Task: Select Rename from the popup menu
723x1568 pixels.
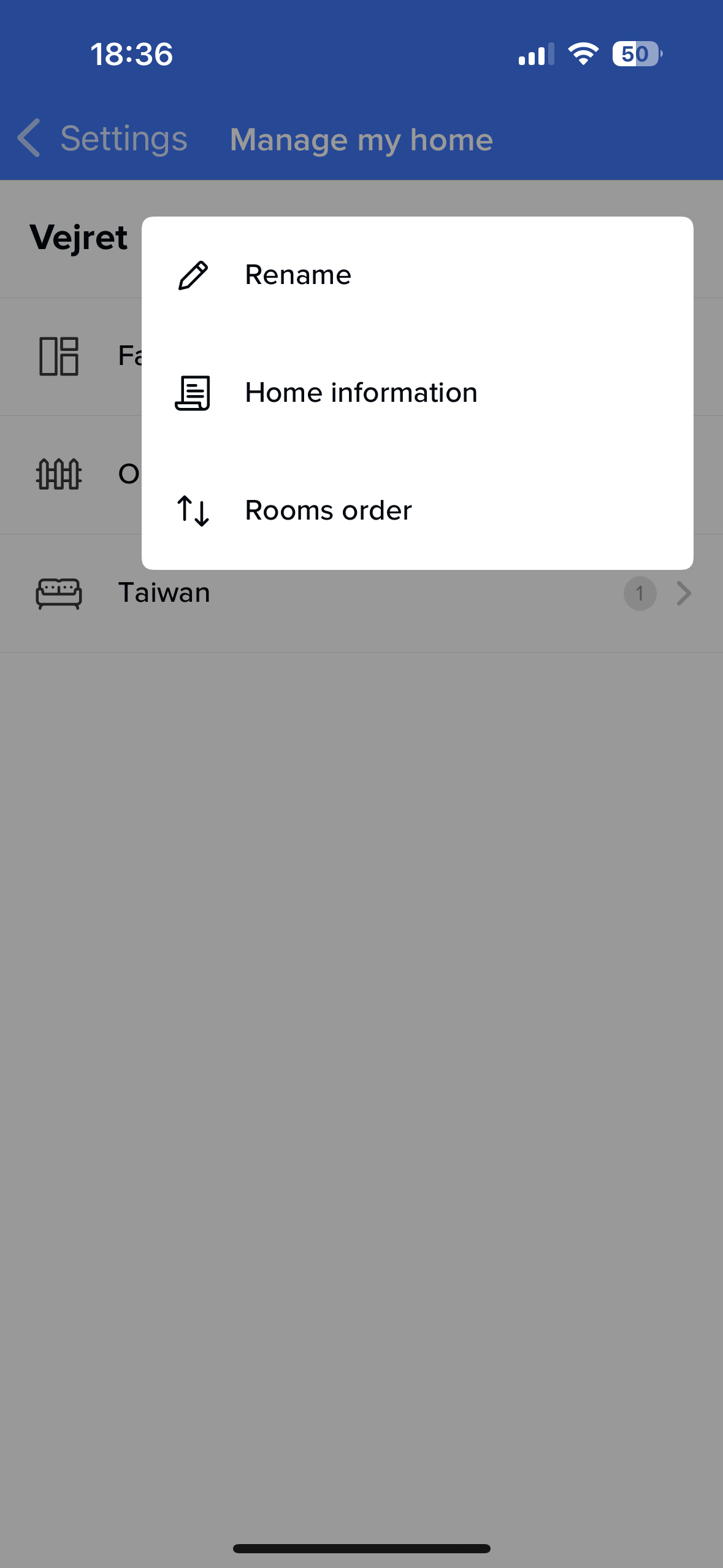Action: click(297, 275)
